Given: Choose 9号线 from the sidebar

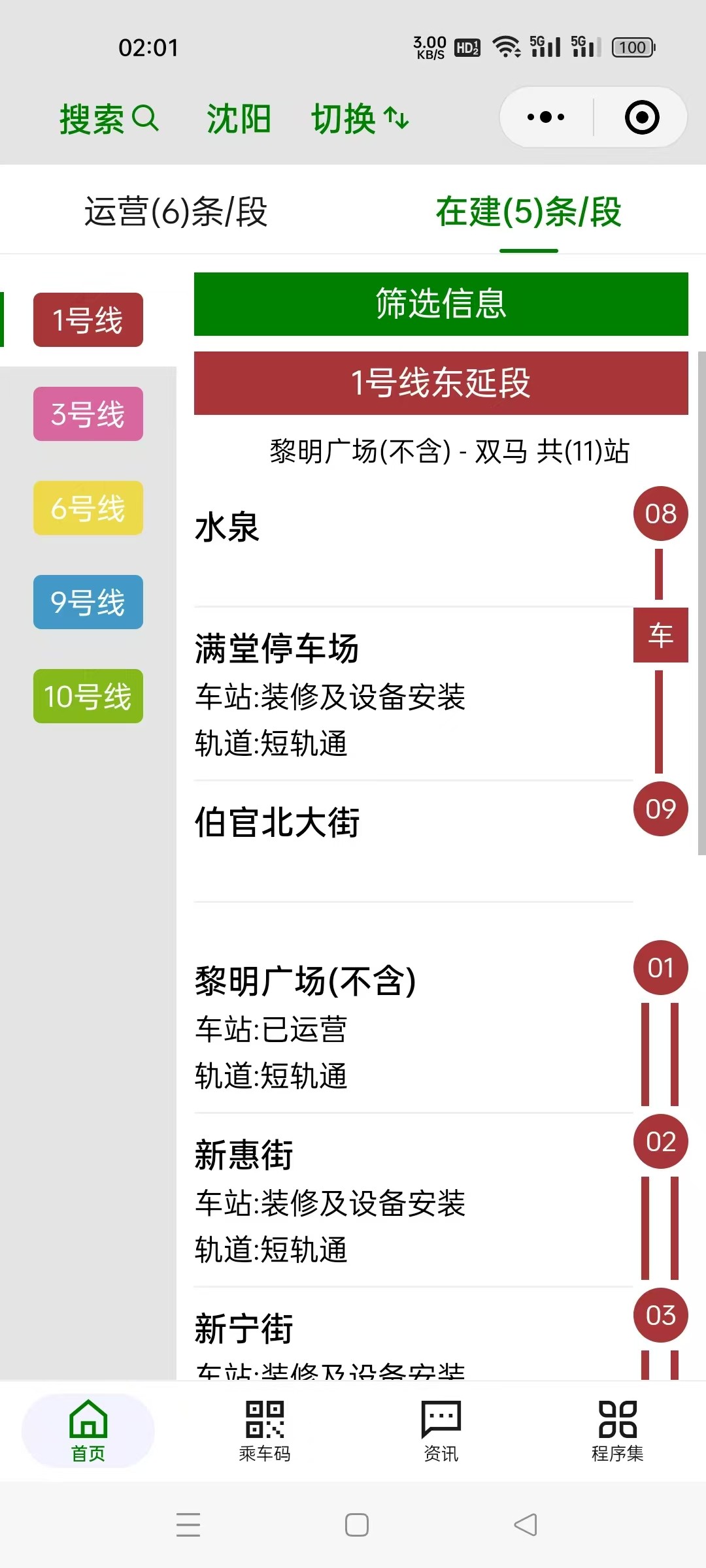Looking at the screenshot, I should click(x=88, y=602).
